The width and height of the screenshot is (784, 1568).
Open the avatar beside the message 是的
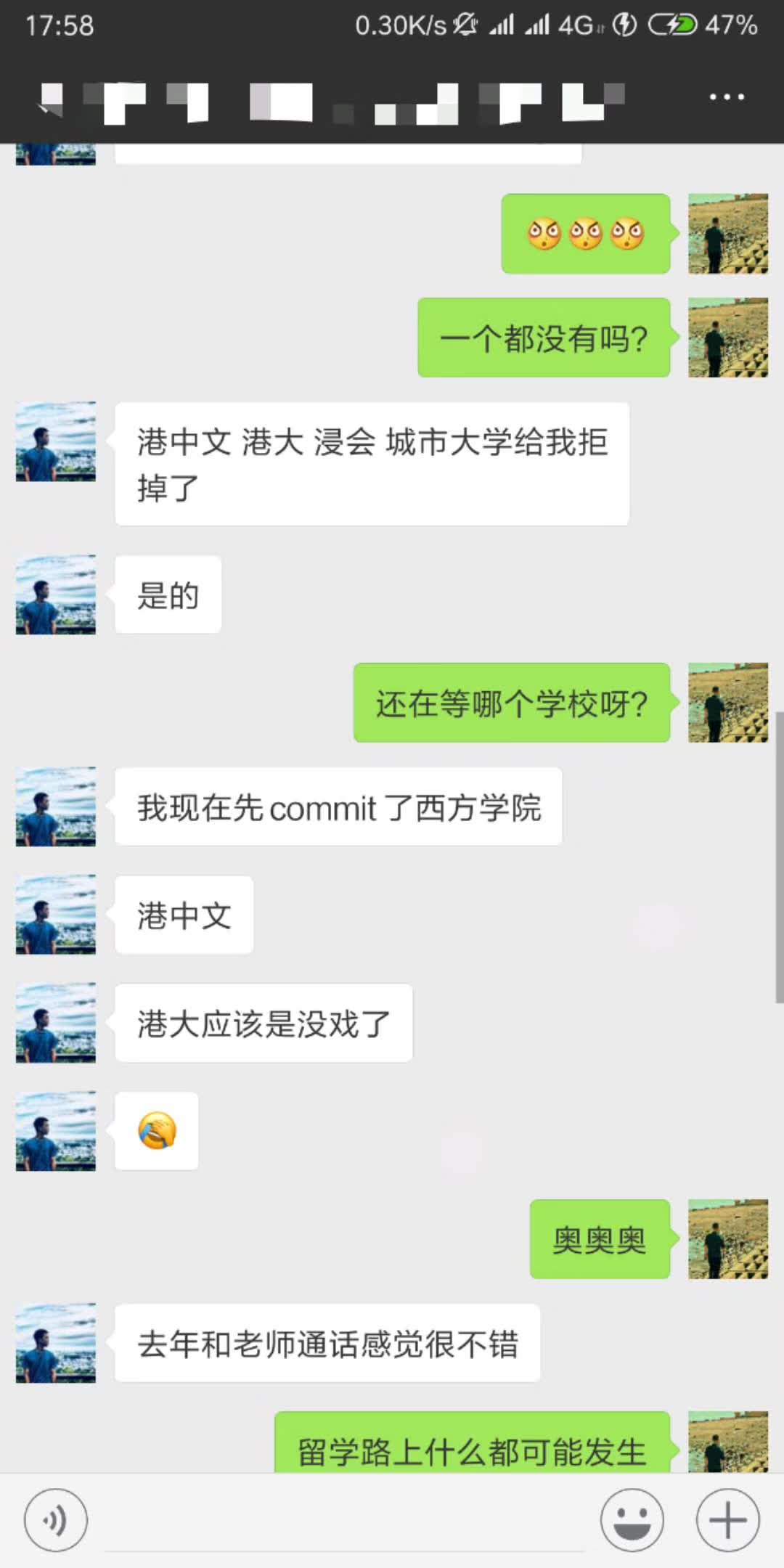pos(56,595)
